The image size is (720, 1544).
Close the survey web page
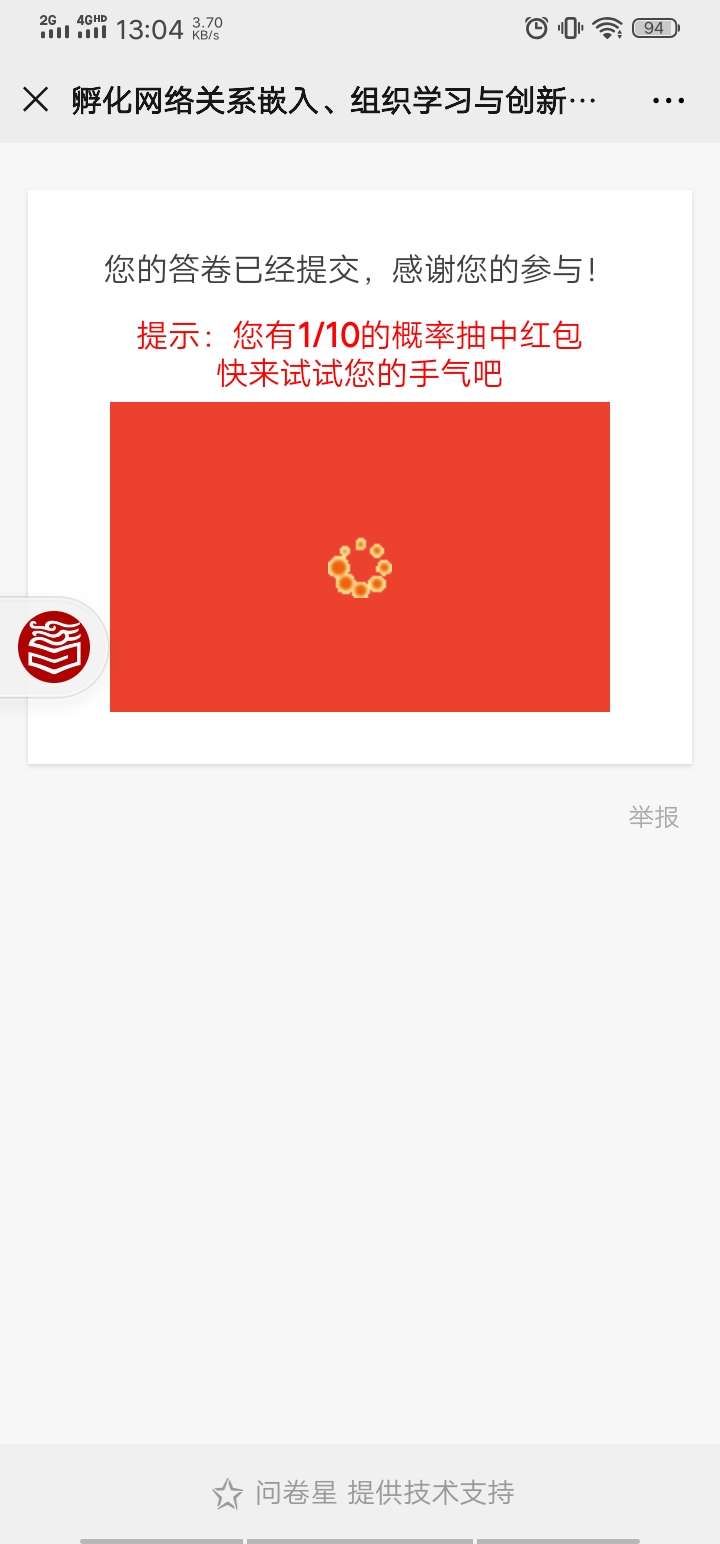(x=36, y=100)
